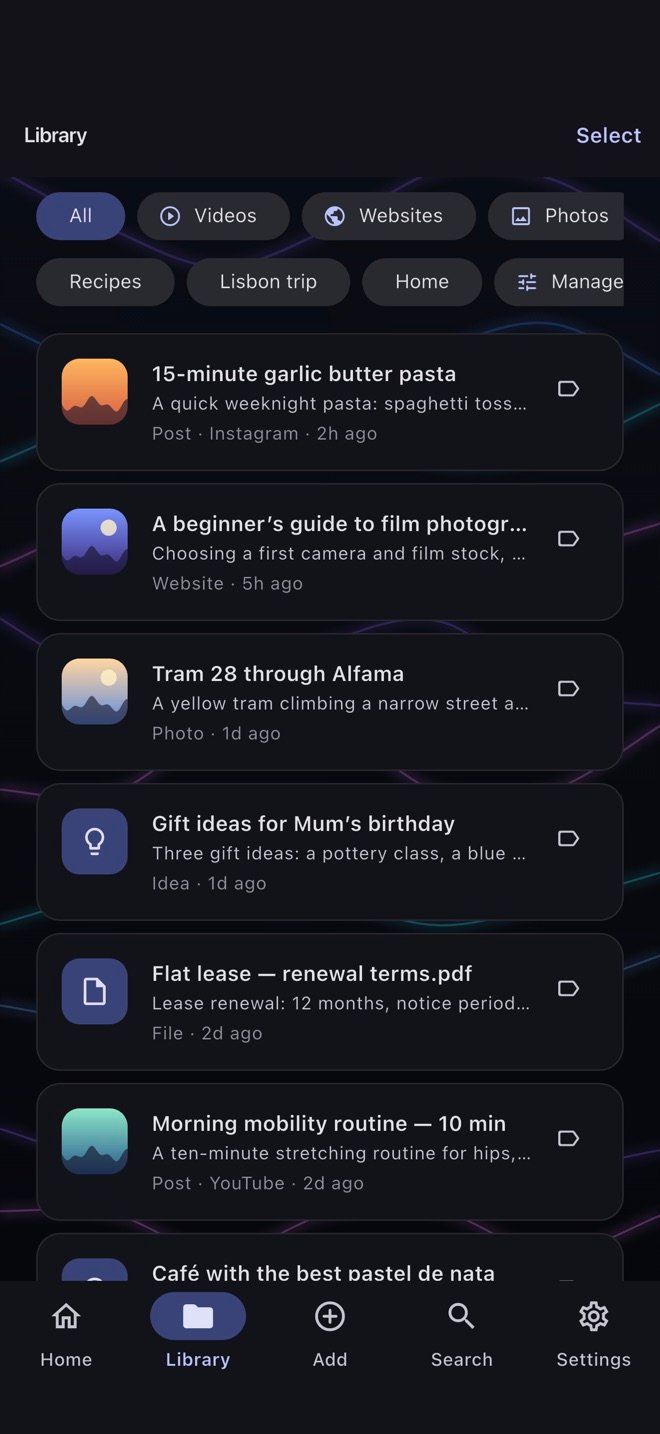Open Manage collections
660x1434 pixels.
560,282
